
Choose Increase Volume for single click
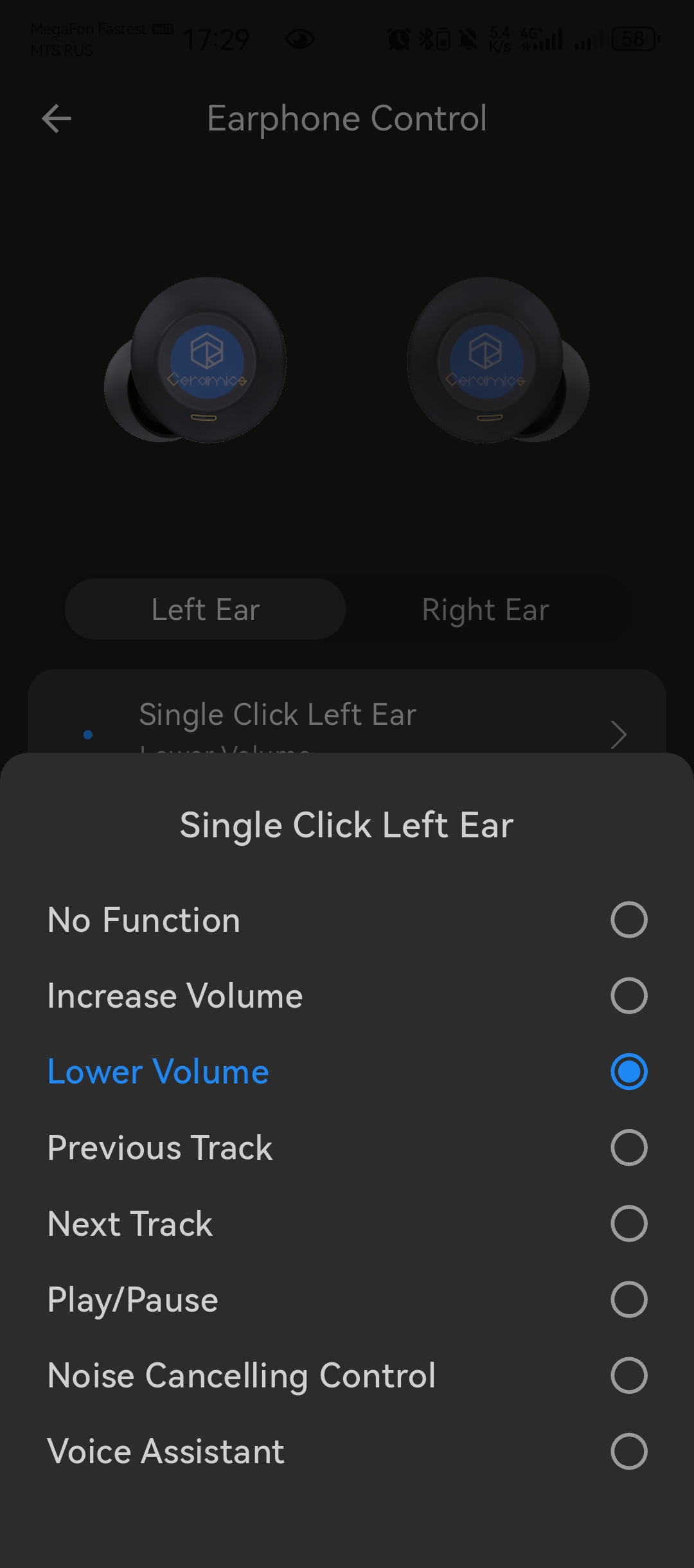pyautogui.click(x=628, y=995)
